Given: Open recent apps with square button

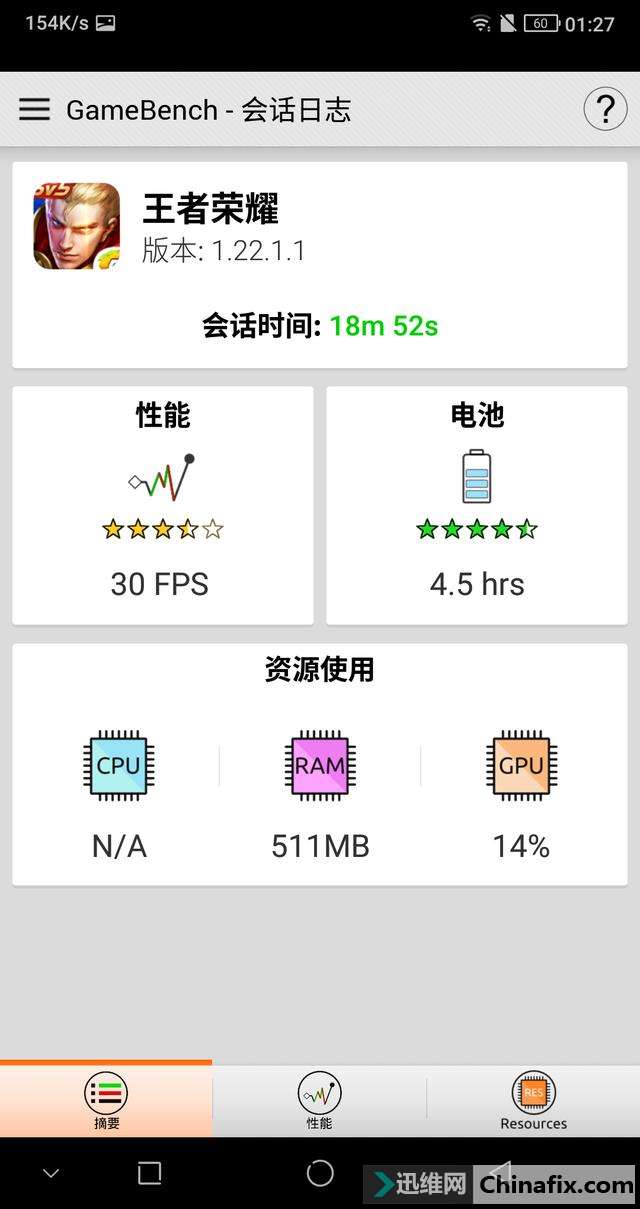Looking at the screenshot, I should 150,1173.
